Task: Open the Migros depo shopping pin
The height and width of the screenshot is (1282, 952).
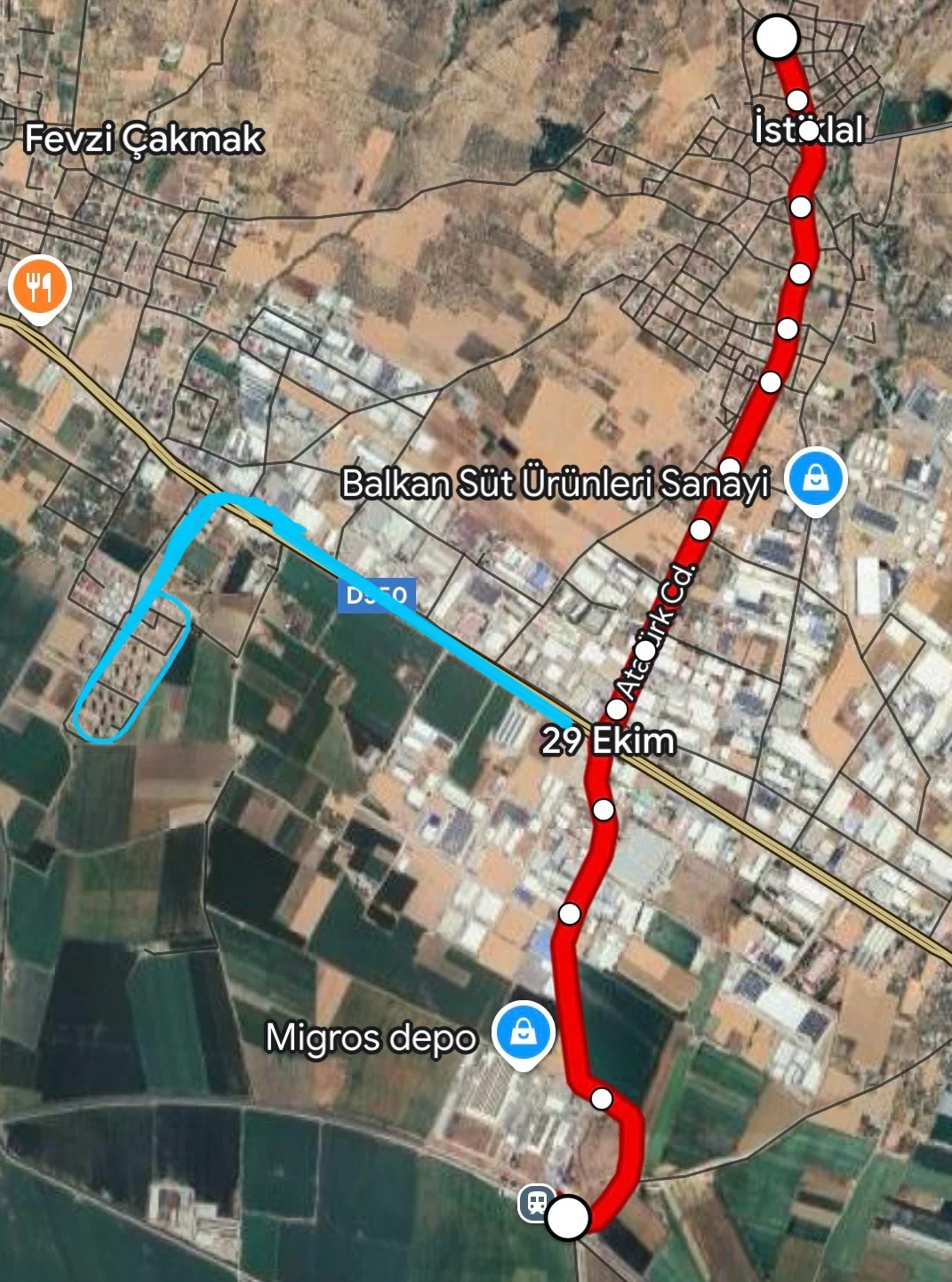Action: point(524,1033)
